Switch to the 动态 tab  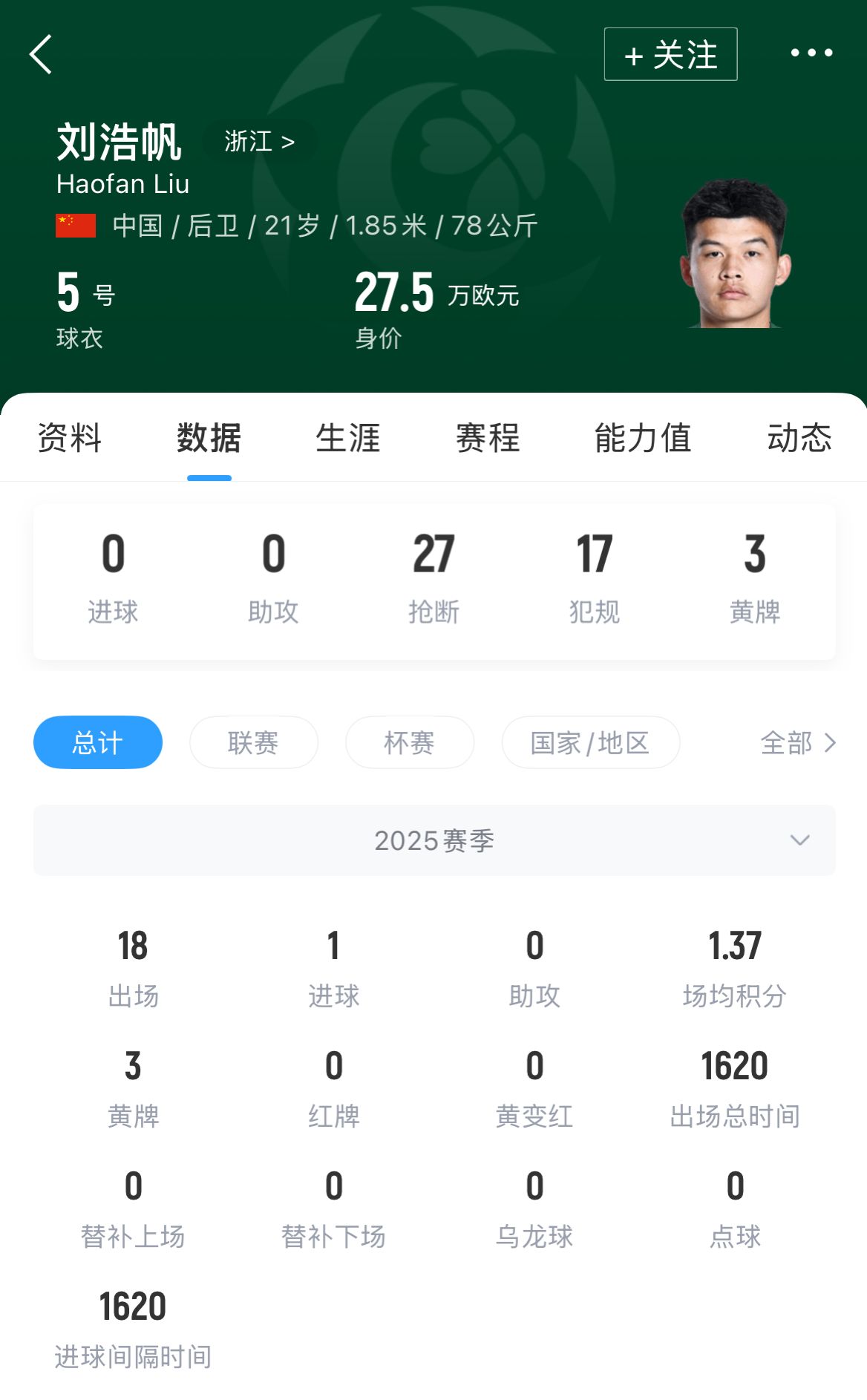point(799,438)
